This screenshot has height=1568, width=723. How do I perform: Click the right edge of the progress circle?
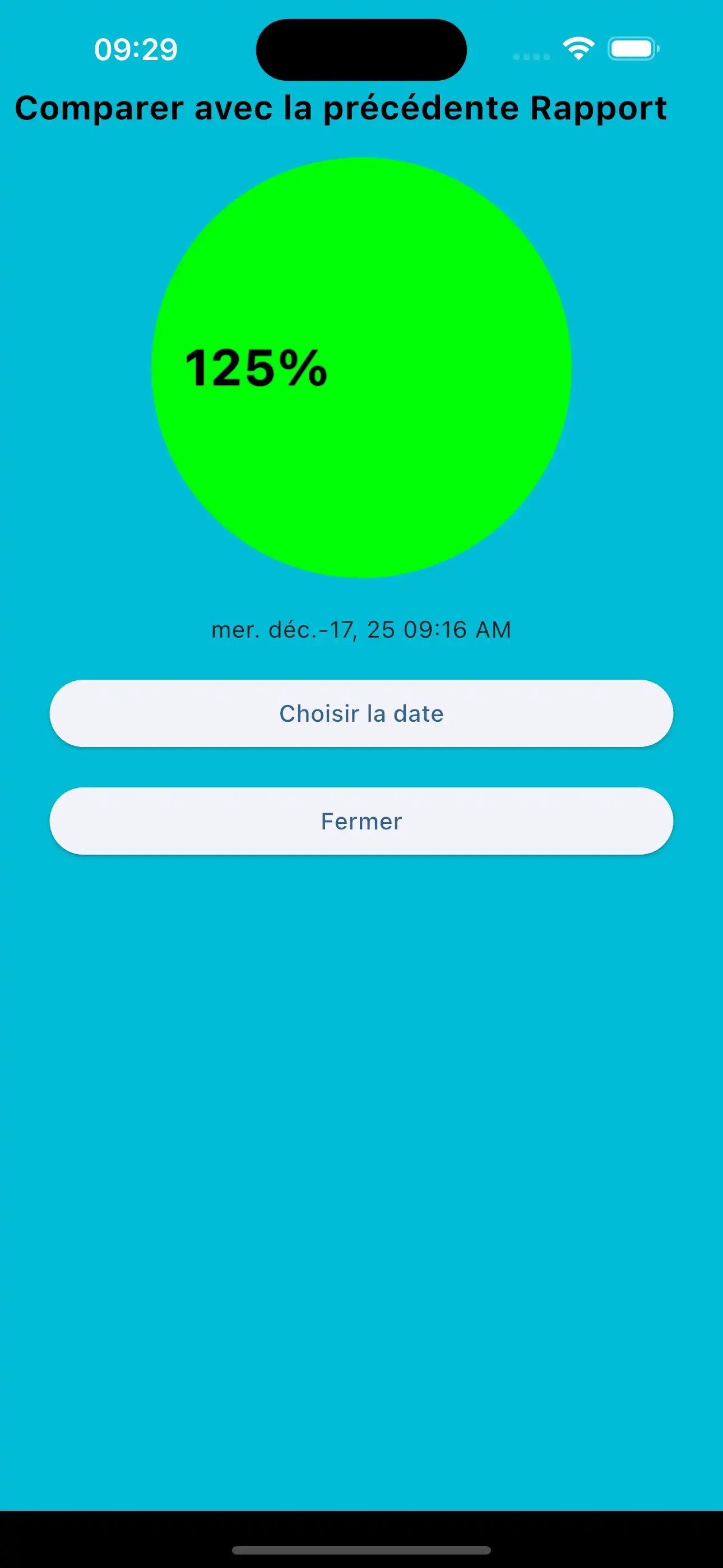tap(560, 366)
